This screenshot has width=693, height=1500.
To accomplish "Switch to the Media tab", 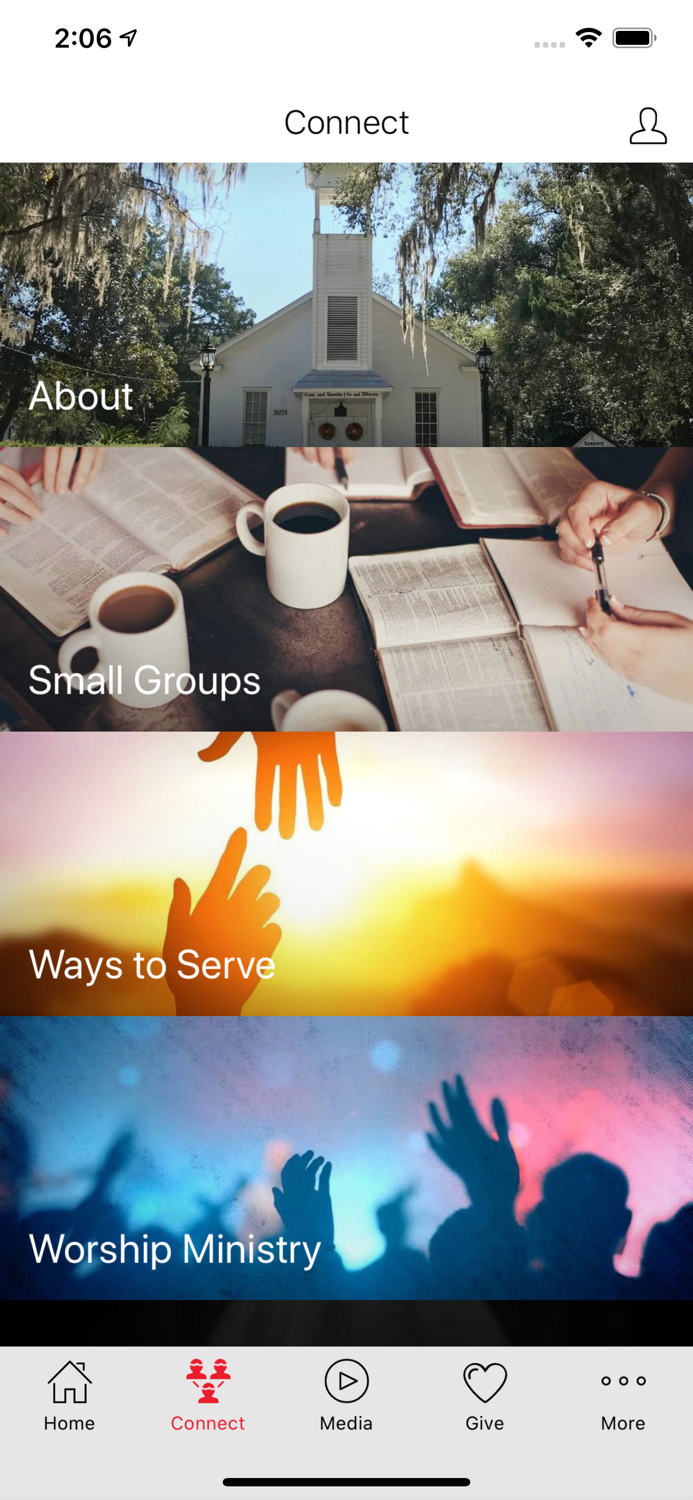I will (x=346, y=1396).
